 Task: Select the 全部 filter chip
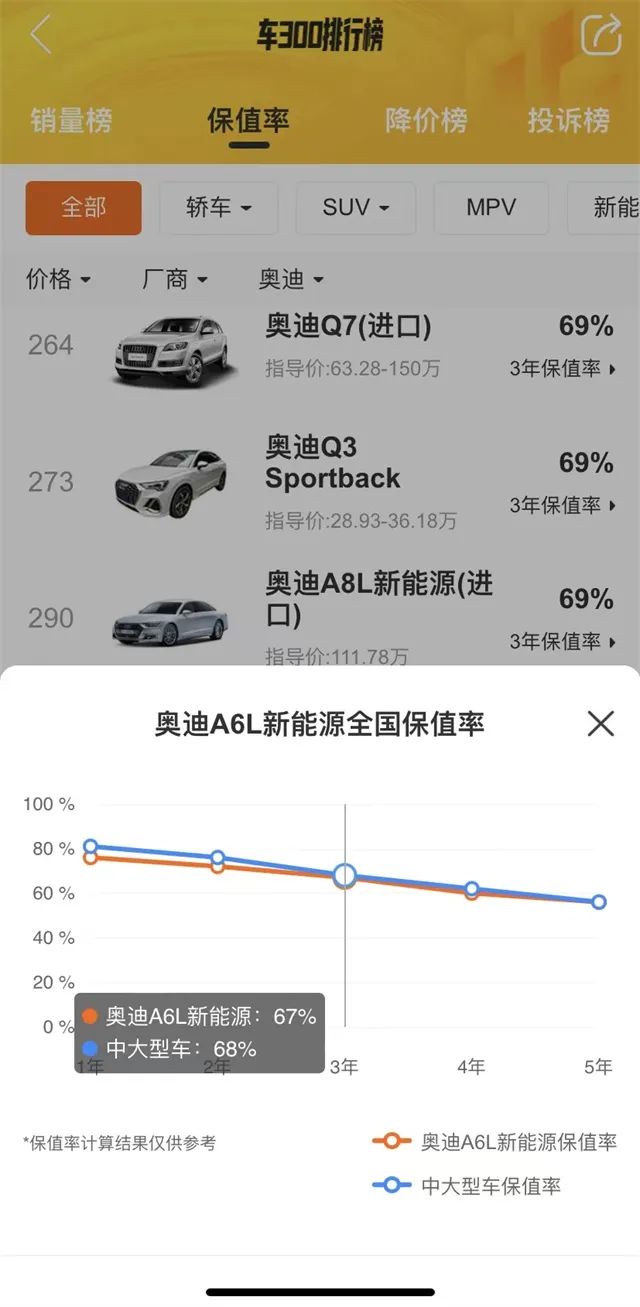[84, 207]
